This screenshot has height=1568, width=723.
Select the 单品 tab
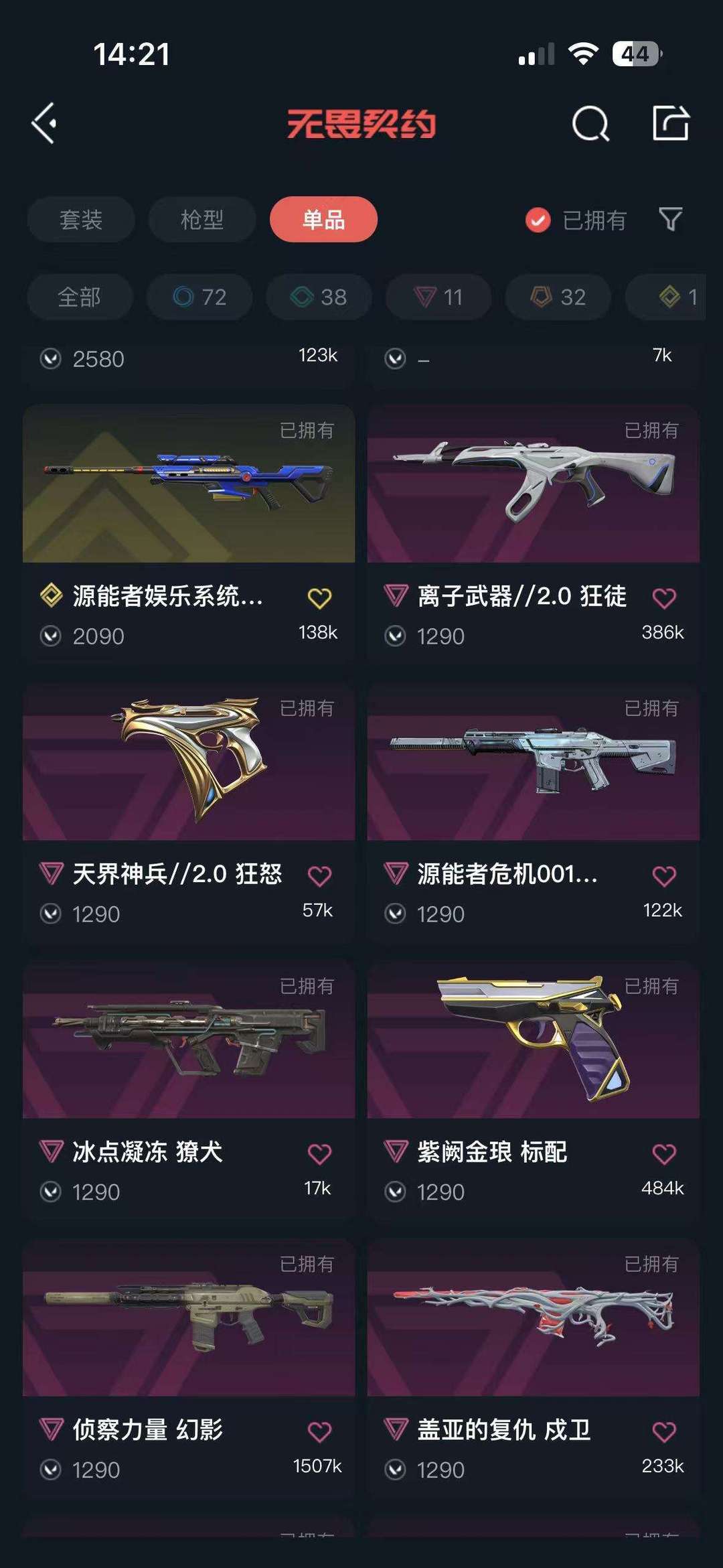pyautogui.click(x=323, y=219)
